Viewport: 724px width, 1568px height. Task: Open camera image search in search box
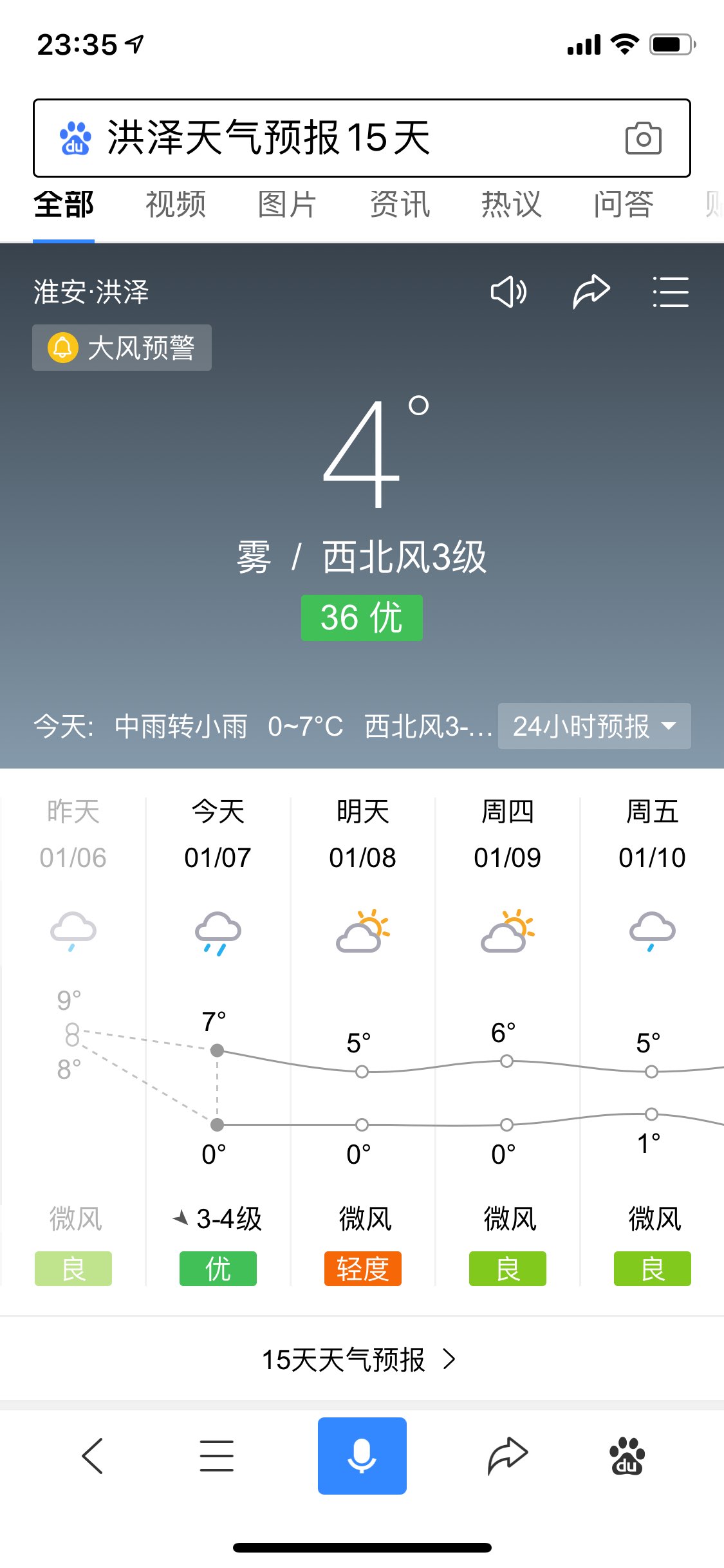click(x=643, y=138)
